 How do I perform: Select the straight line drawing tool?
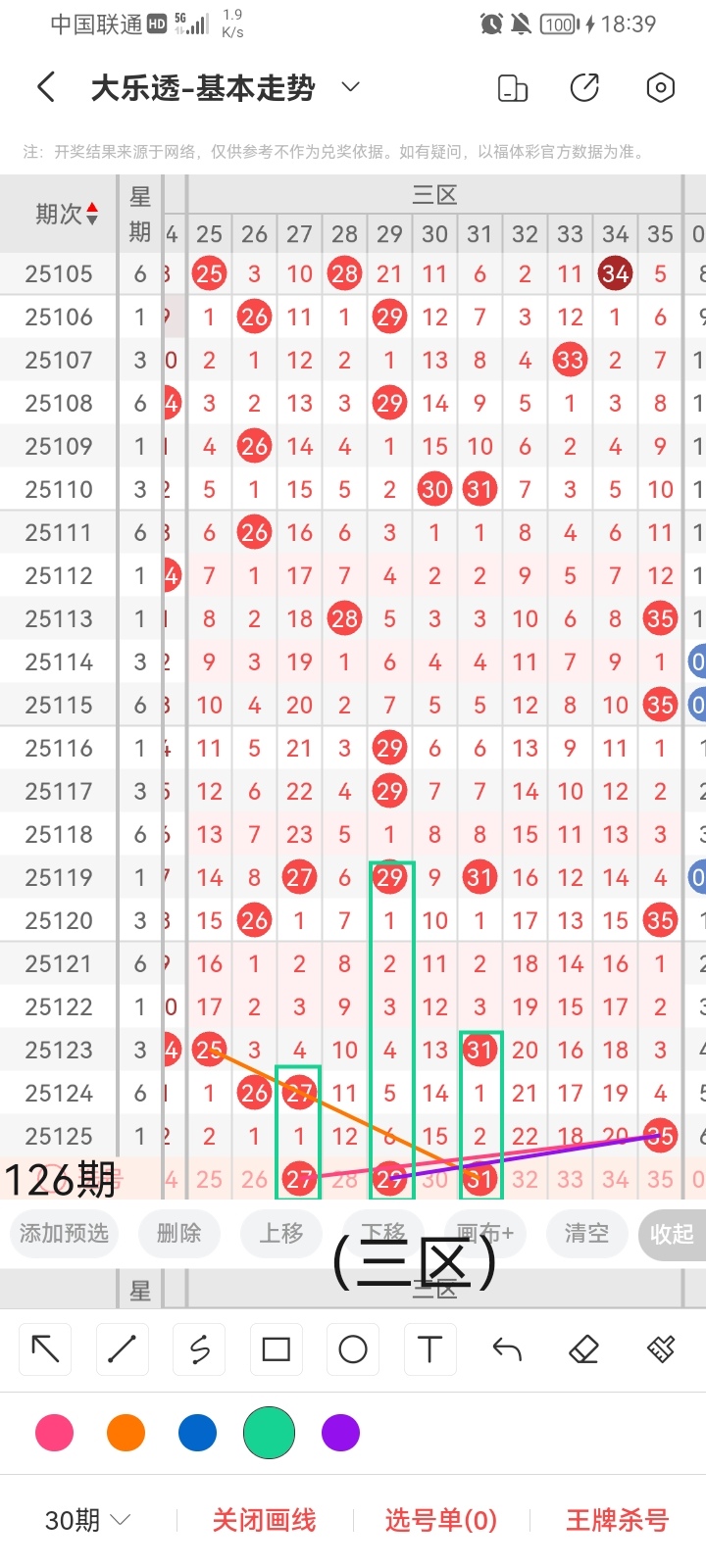[x=122, y=1349]
